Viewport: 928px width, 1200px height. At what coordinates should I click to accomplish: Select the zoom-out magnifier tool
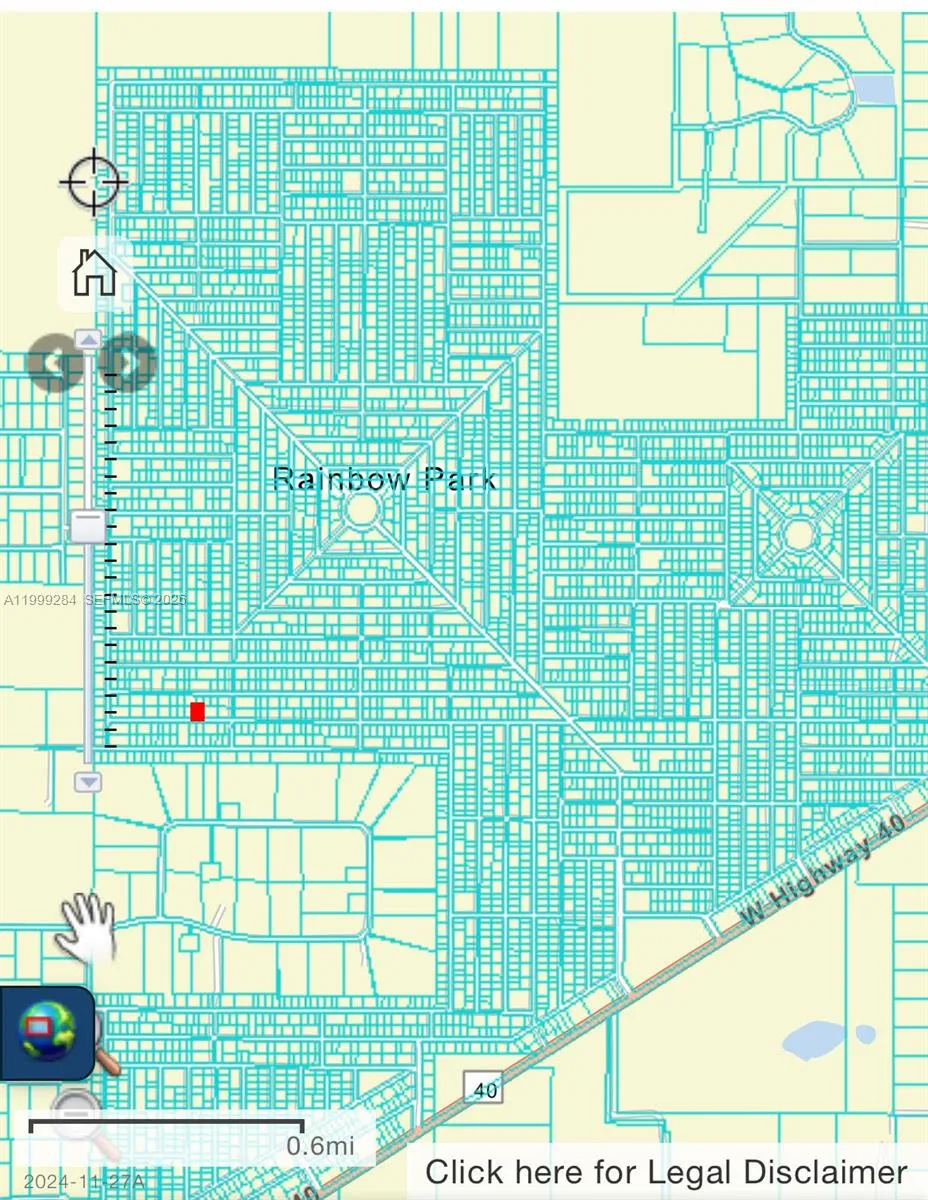75,1115
